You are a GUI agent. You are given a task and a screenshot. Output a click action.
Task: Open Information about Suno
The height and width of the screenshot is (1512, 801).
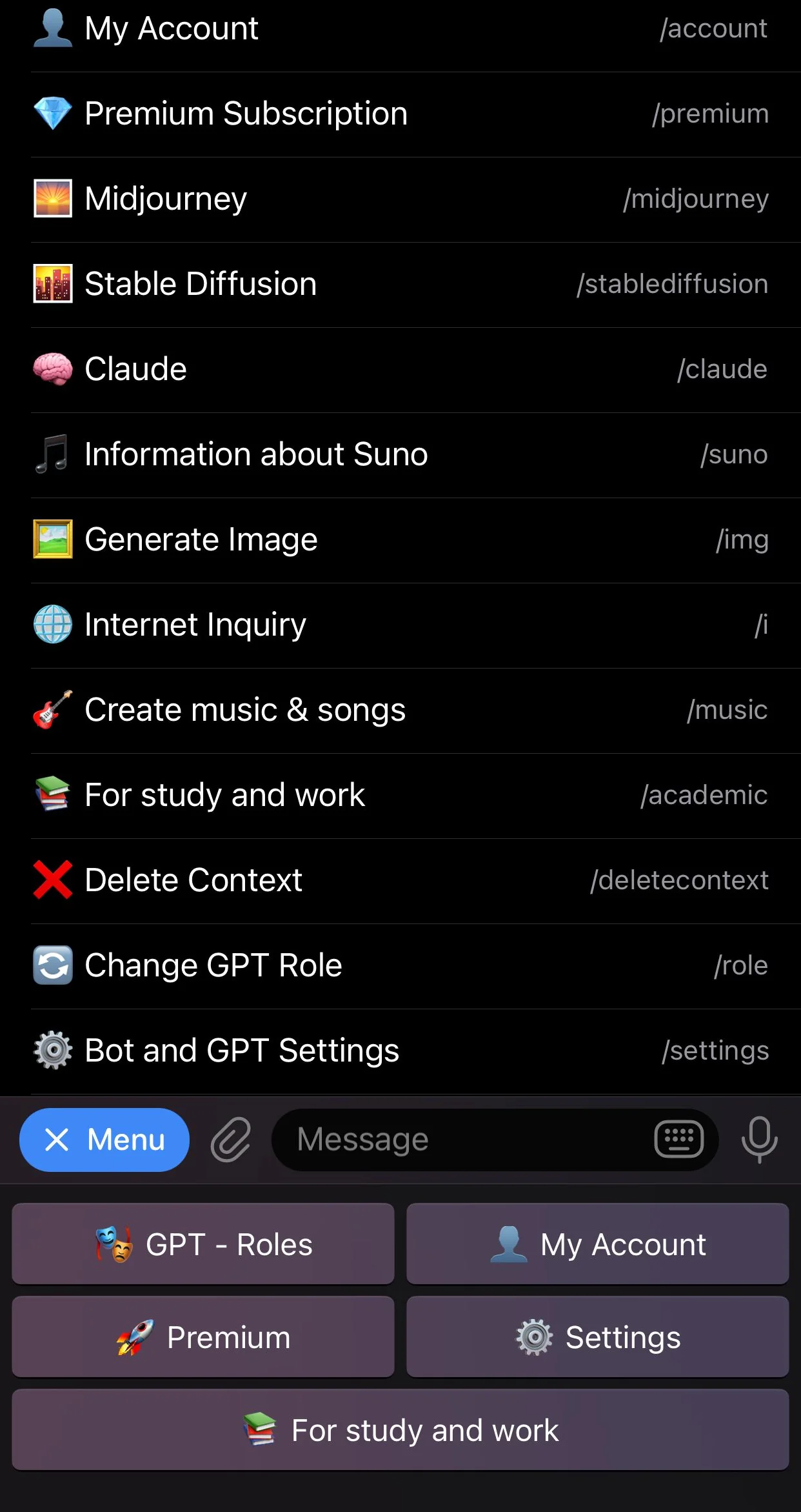[400, 455]
